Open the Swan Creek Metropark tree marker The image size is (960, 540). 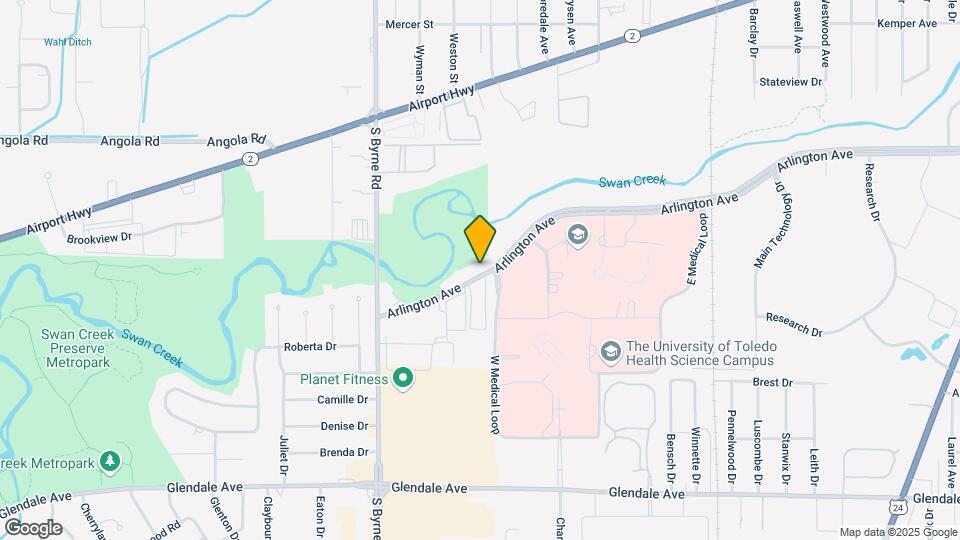pyautogui.click(x=110, y=461)
